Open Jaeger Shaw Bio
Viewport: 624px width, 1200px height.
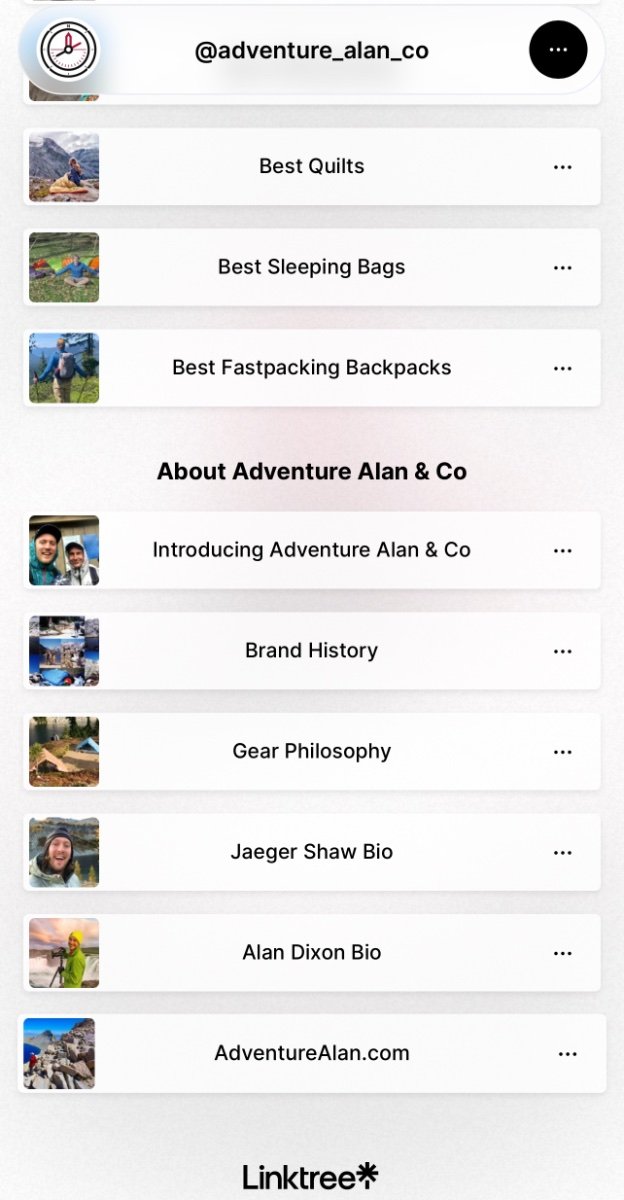pyautogui.click(x=311, y=852)
